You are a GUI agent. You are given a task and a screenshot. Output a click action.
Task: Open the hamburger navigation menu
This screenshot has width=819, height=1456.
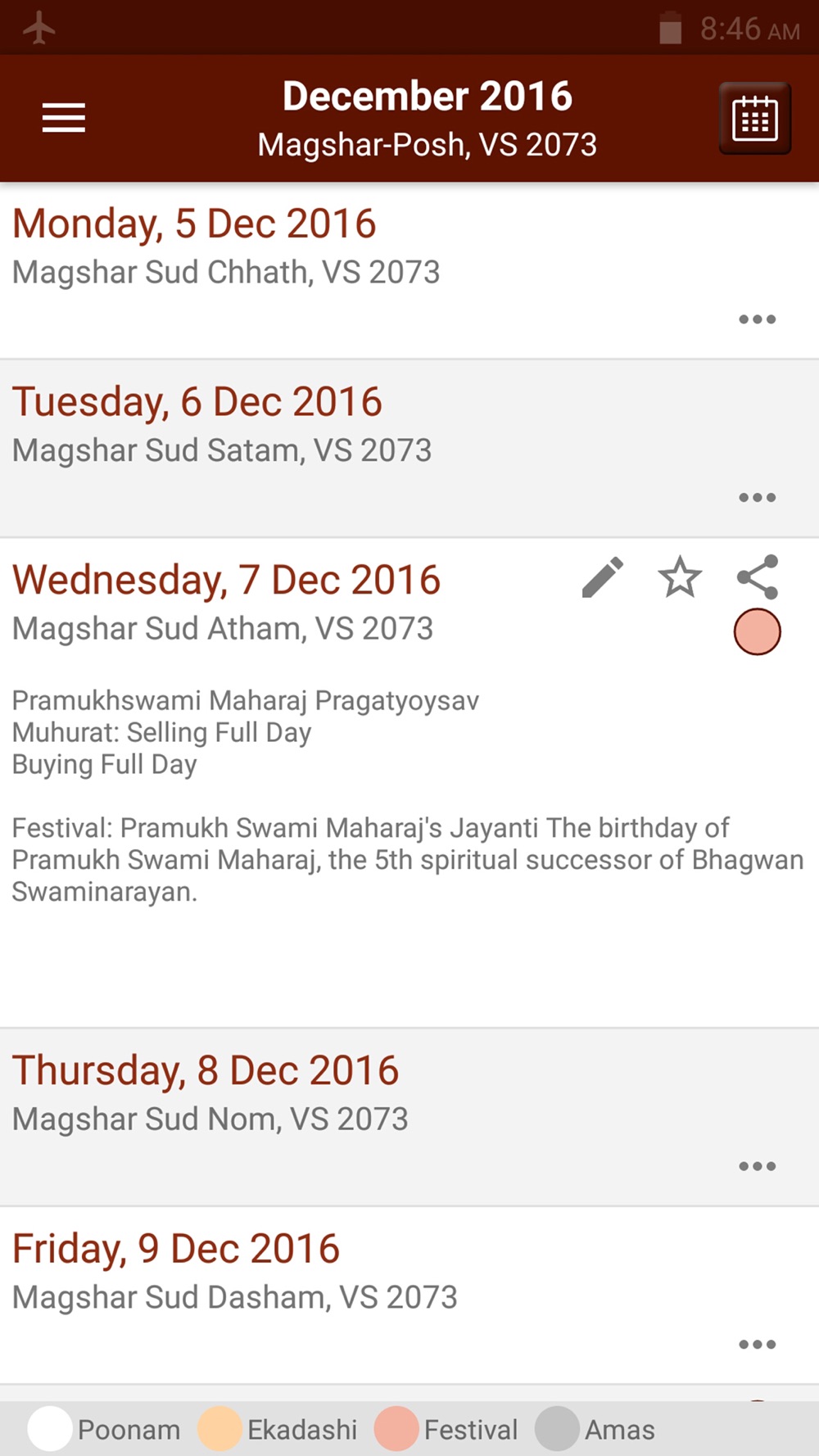(x=64, y=118)
